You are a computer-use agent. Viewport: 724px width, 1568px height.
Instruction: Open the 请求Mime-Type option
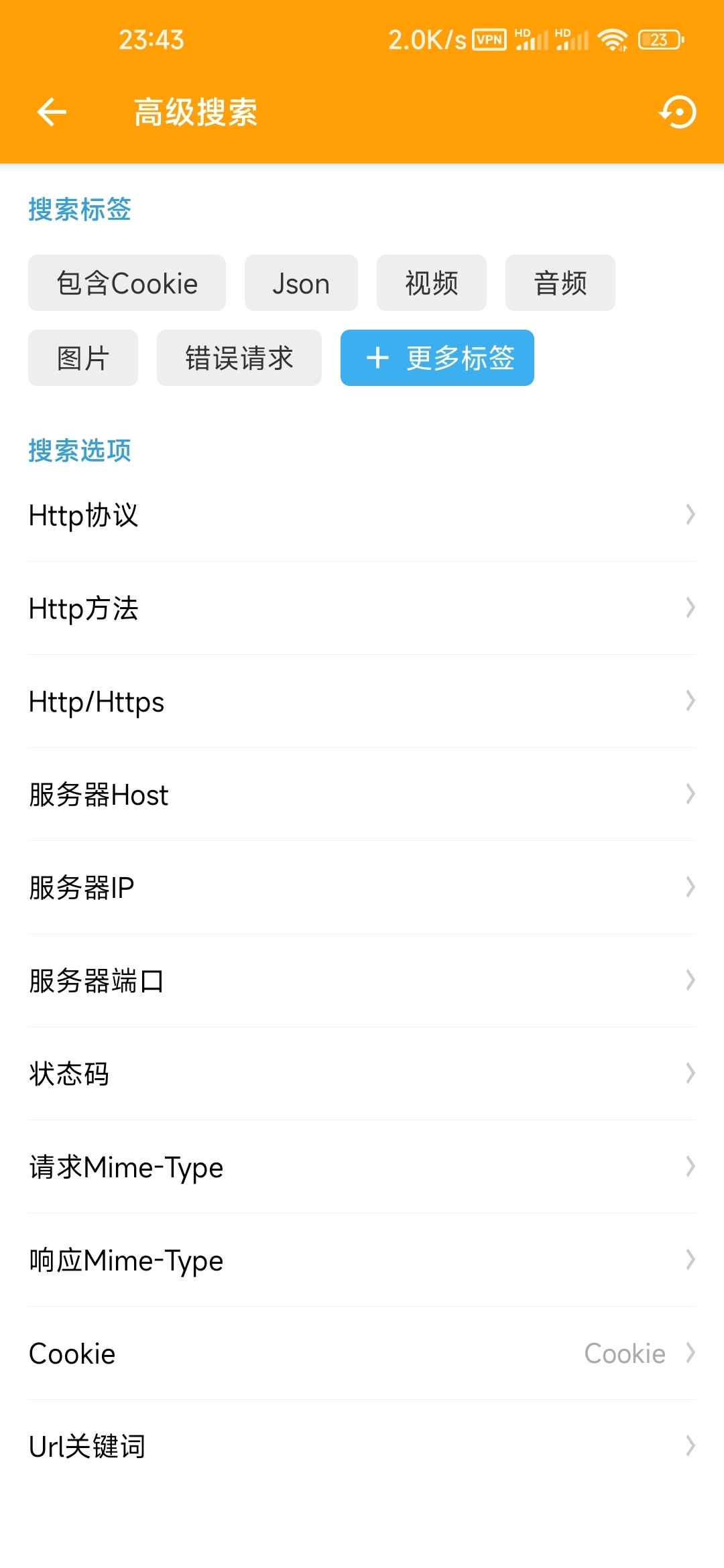click(362, 1167)
